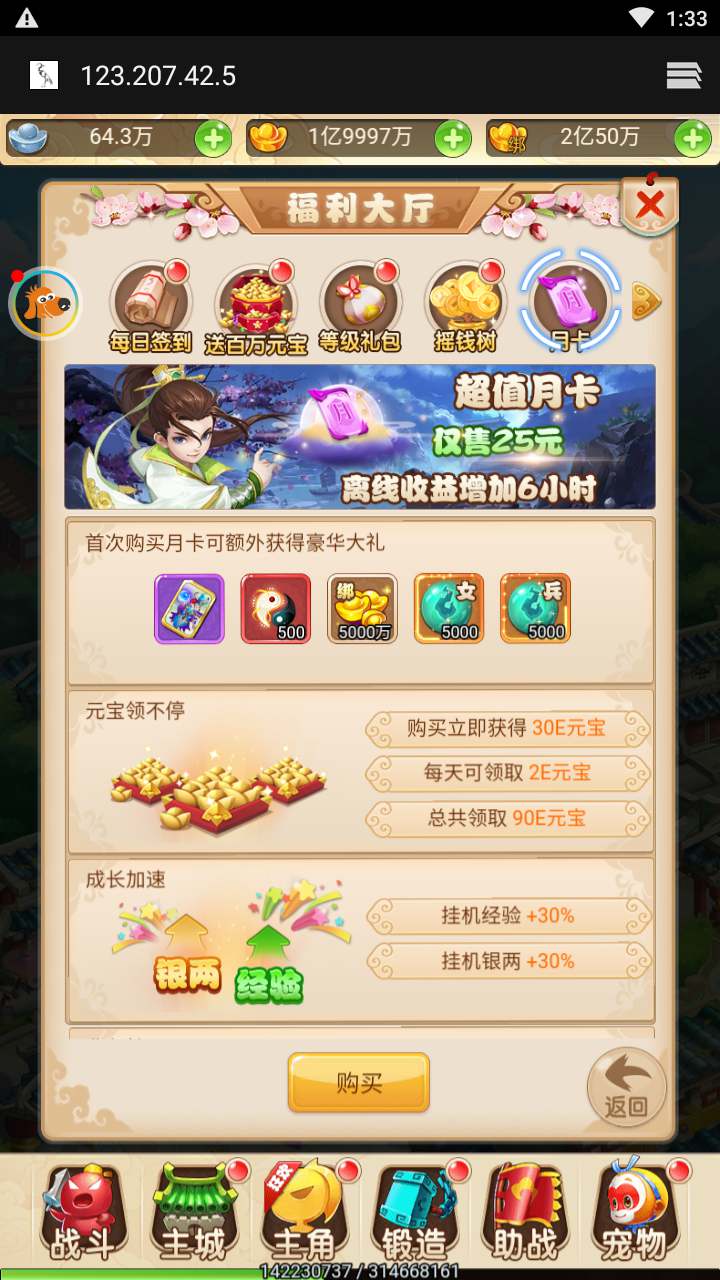Image resolution: width=720 pixels, height=1280 pixels.
Task: Select the 摇钱树 tab
Action: (x=465, y=305)
